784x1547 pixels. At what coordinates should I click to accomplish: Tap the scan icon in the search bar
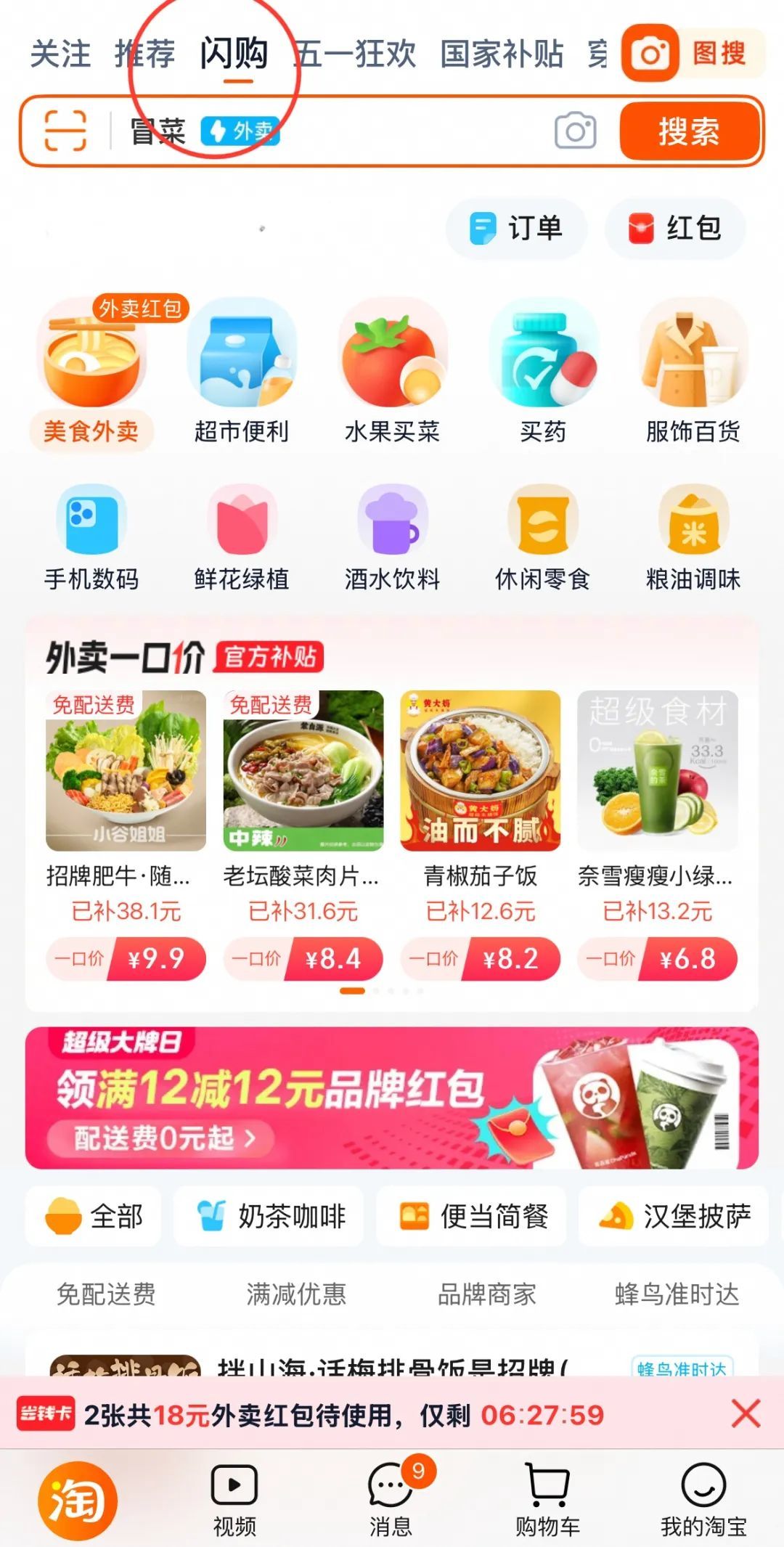point(64,133)
